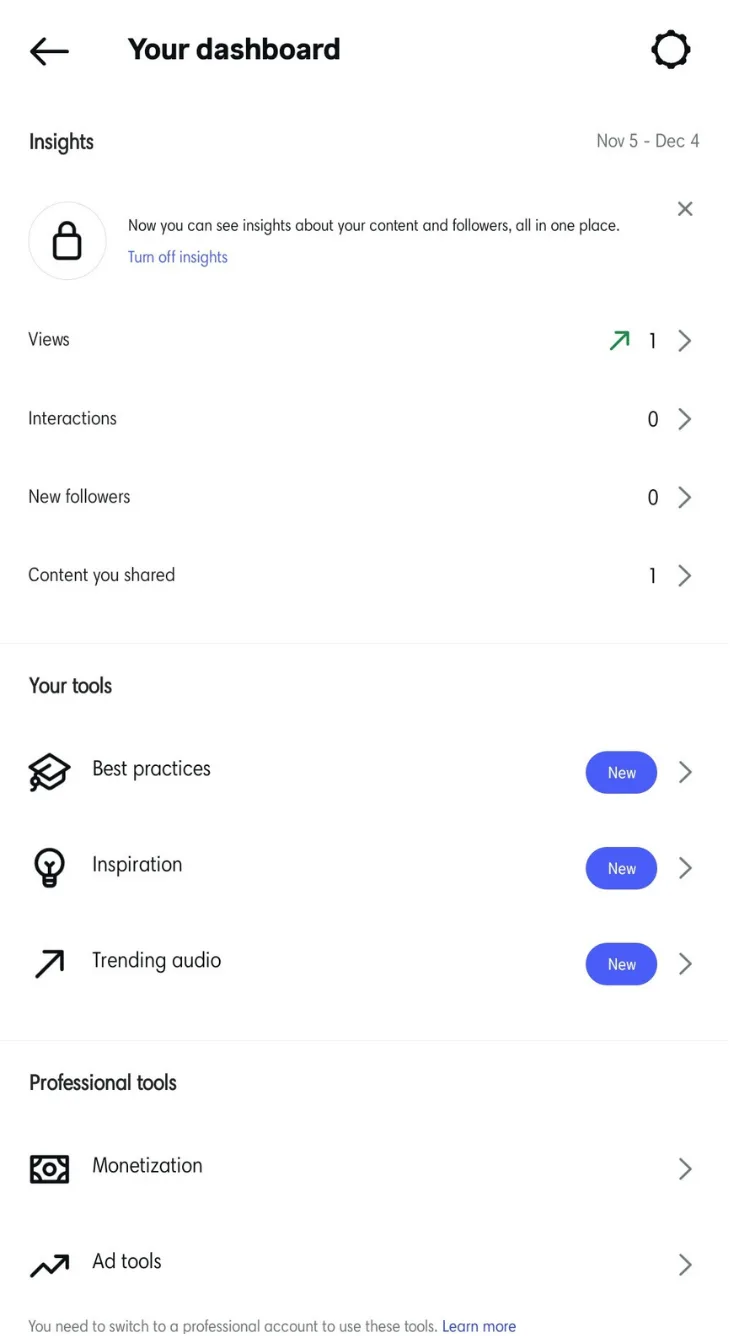Change the Nov 5 - Dec 4 date range
The width and height of the screenshot is (730, 1336).
pos(647,141)
